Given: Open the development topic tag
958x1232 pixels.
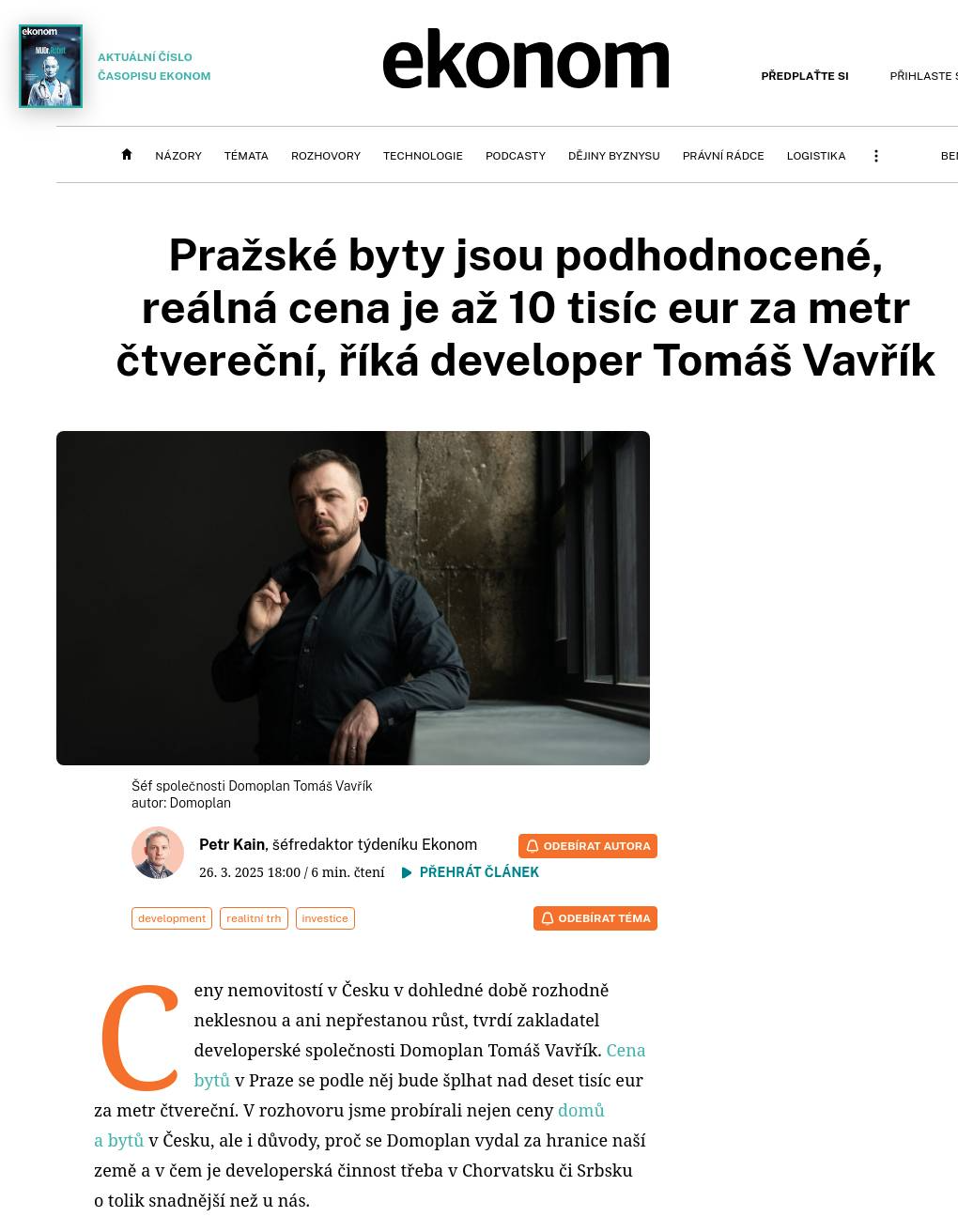Looking at the screenshot, I should [172, 918].
